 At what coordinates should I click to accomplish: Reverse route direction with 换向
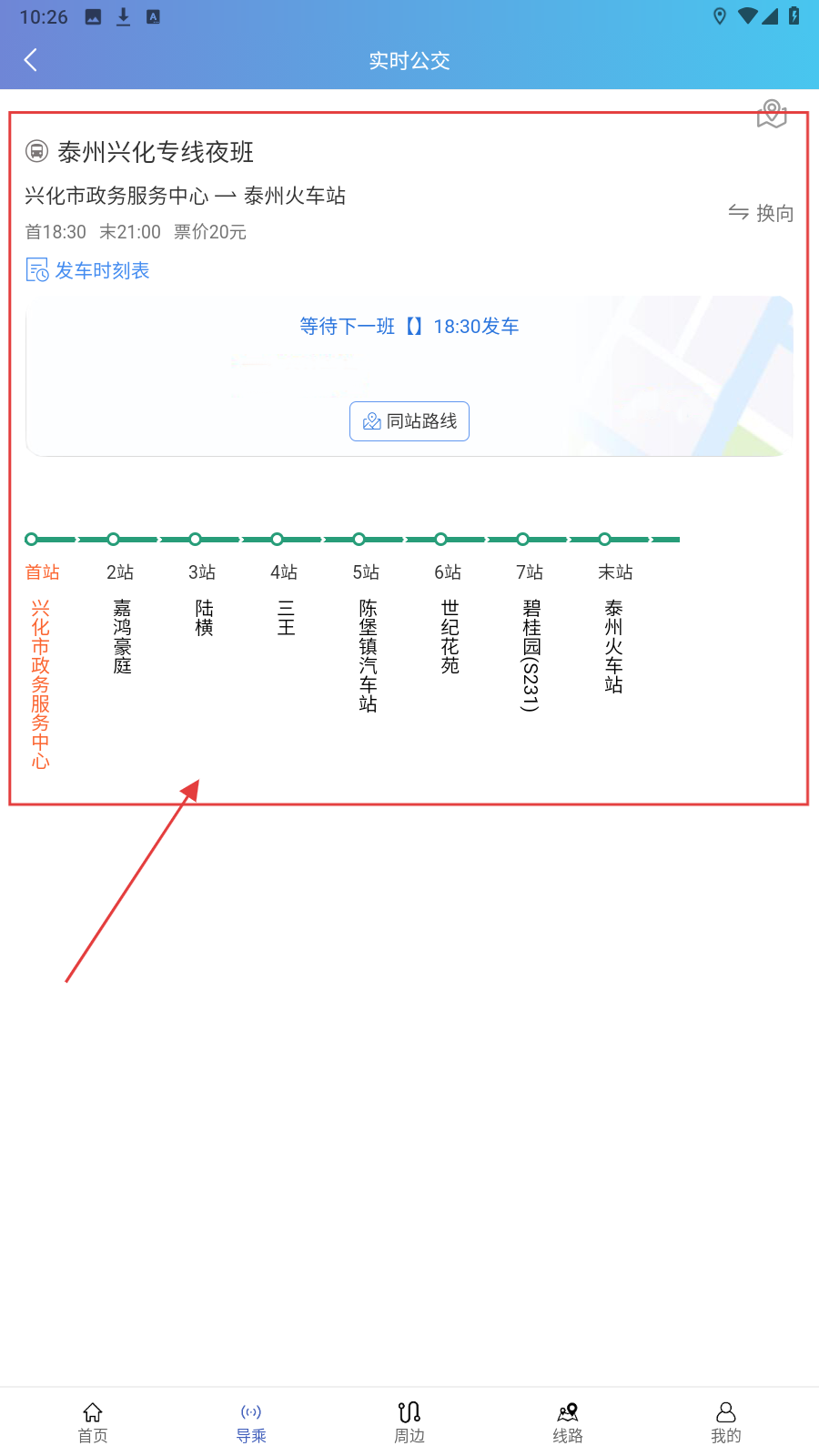pyautogui.click(x=761, y=213)
